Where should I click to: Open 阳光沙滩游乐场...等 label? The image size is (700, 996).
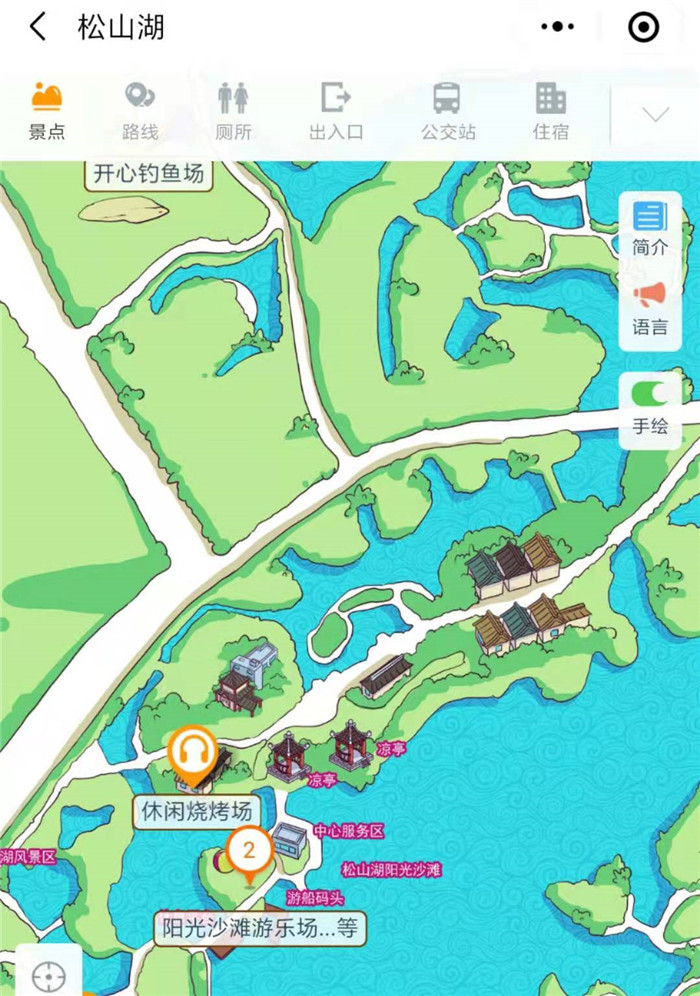[x=260, y=927]
